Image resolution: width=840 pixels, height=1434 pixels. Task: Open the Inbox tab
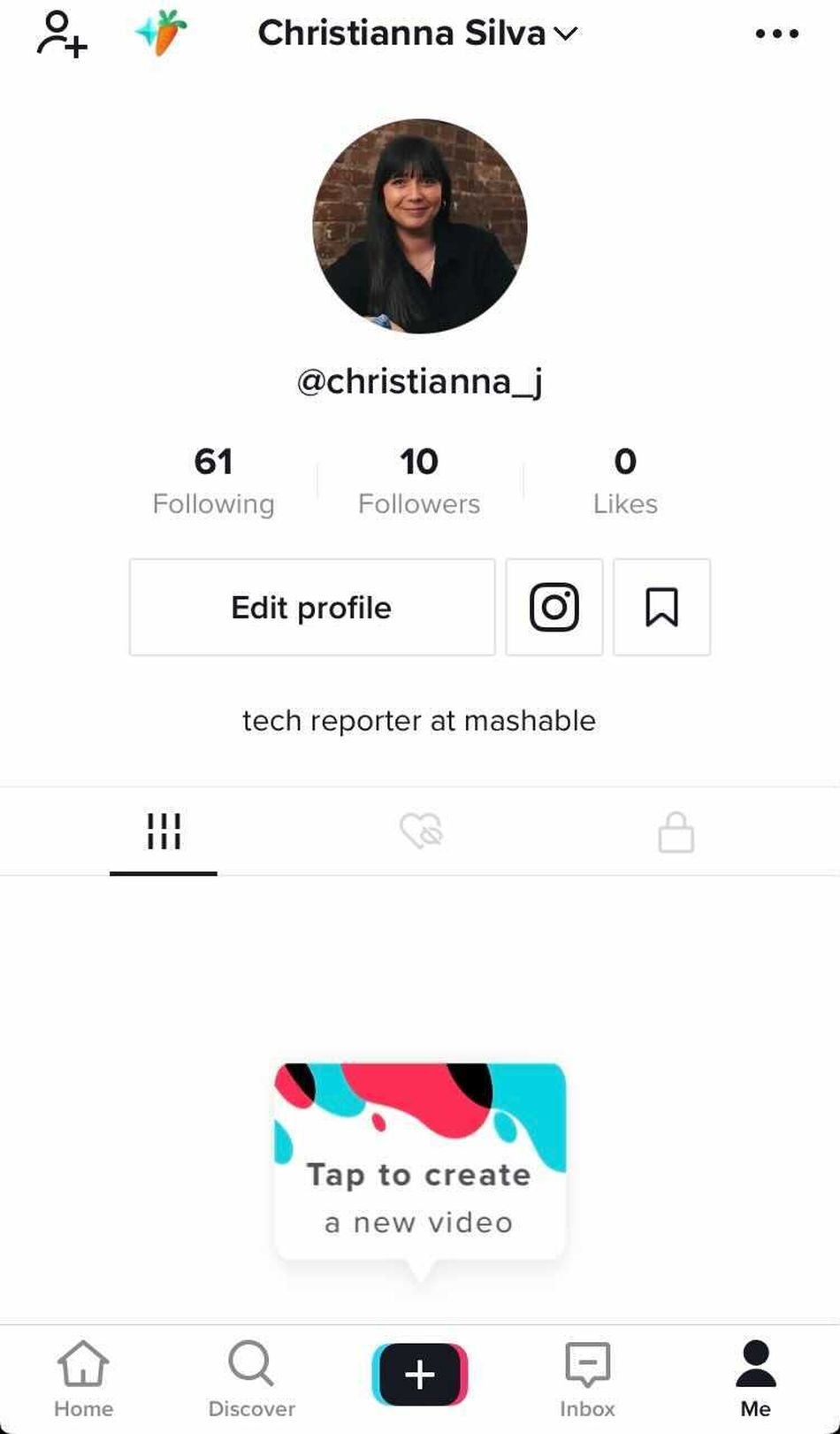click(x=587, y=1378)
